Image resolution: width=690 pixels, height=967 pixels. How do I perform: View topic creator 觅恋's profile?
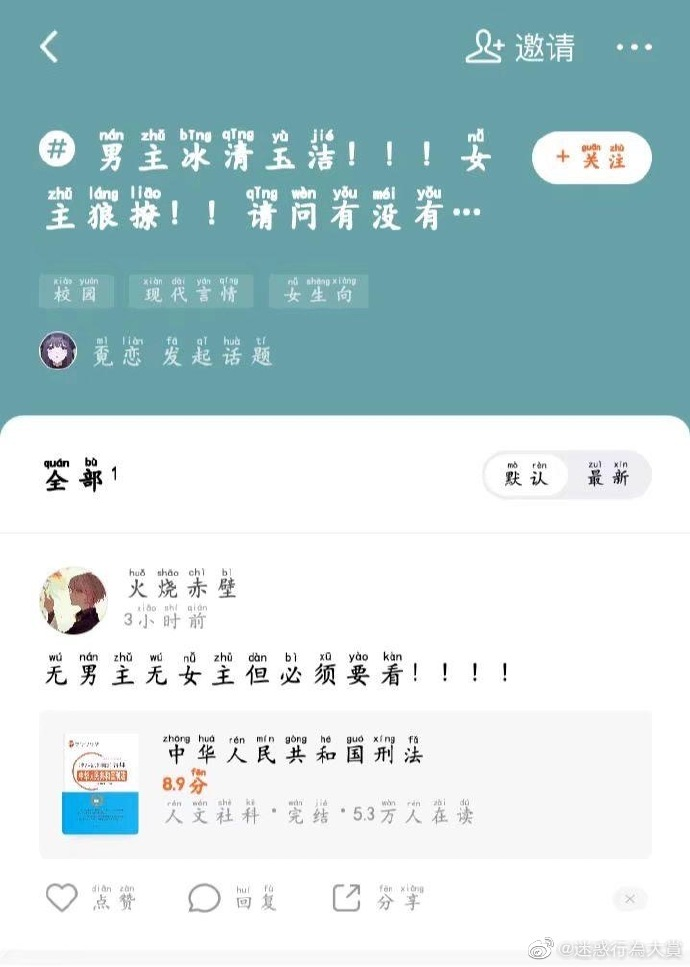58,351
